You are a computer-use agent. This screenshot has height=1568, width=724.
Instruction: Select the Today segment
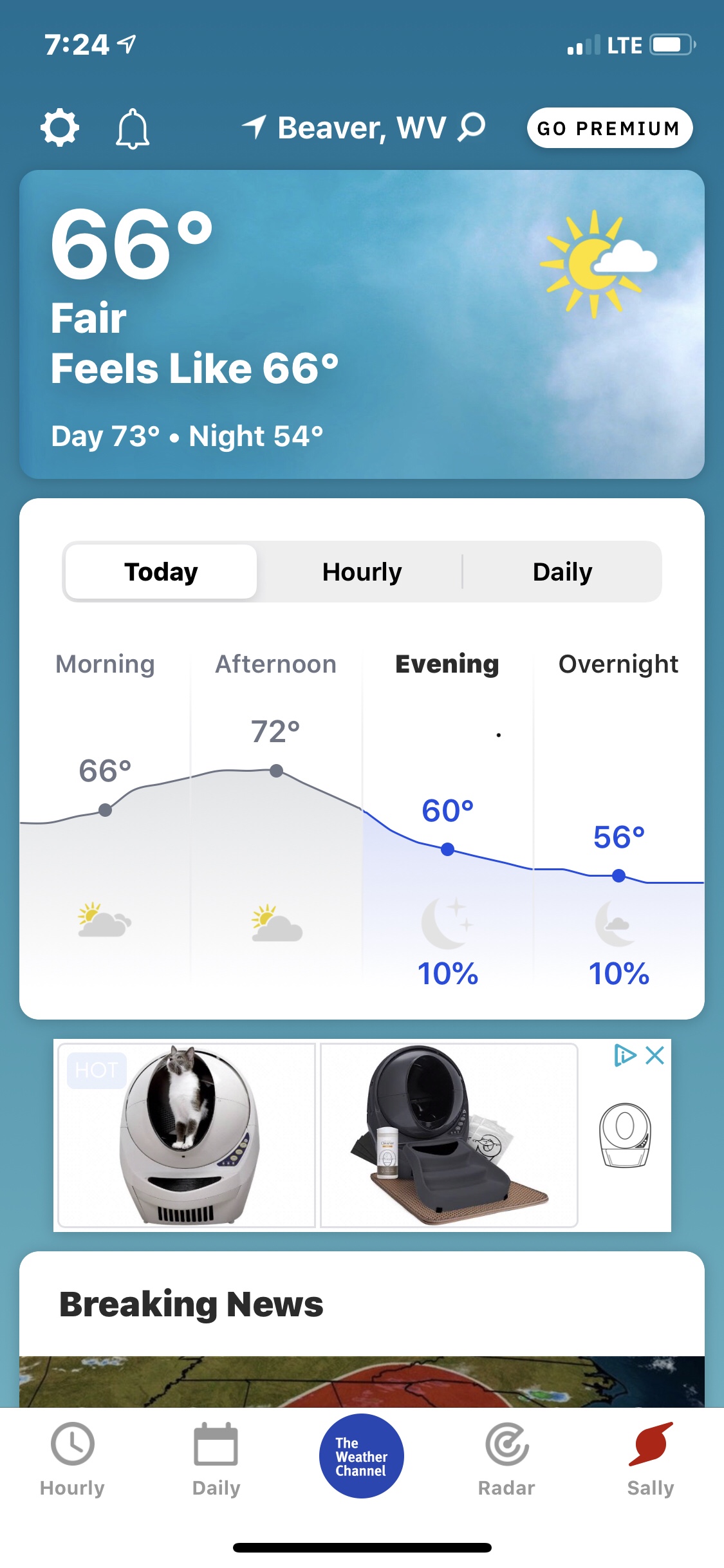coord(161,572)
